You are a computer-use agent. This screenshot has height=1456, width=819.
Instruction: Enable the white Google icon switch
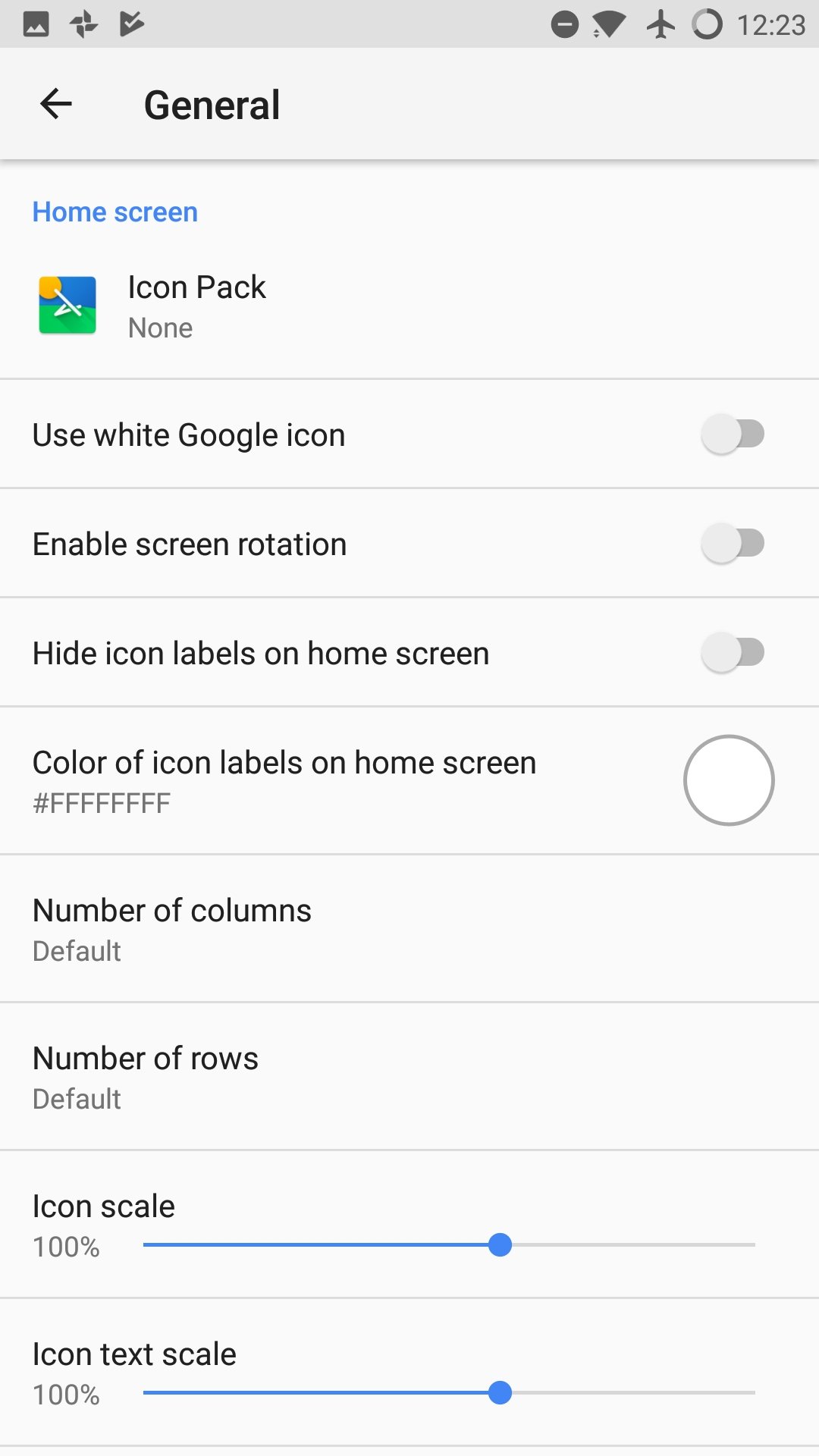click(733, 434)
